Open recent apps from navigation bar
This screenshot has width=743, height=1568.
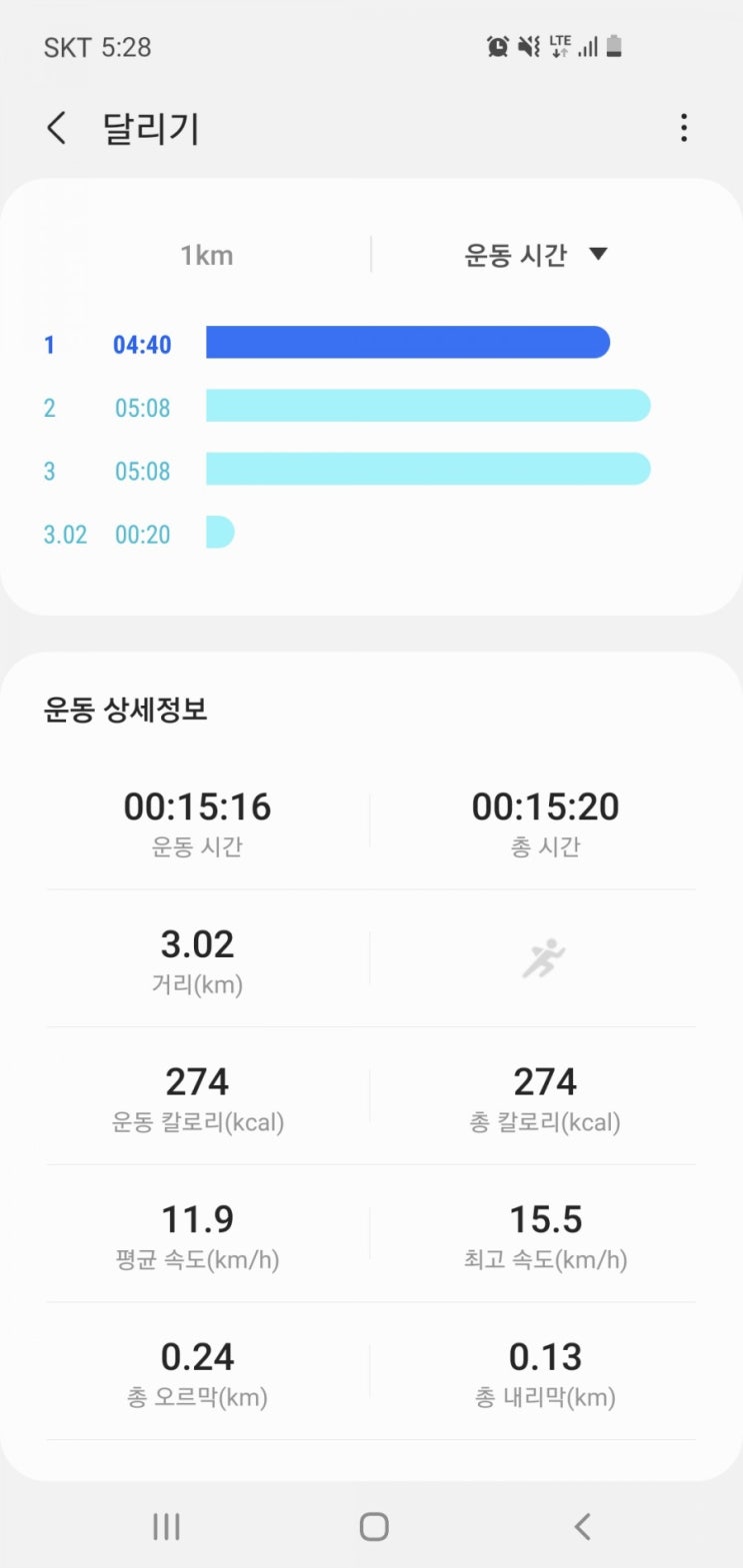[x=166, y=1526]
